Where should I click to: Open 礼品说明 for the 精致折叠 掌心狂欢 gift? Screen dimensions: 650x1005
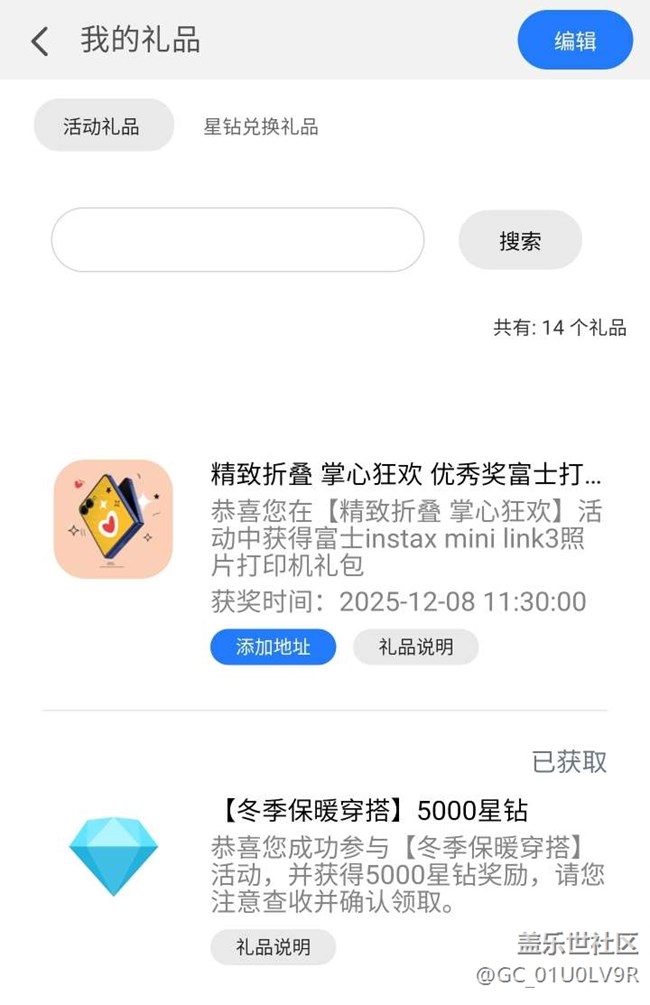415,647
